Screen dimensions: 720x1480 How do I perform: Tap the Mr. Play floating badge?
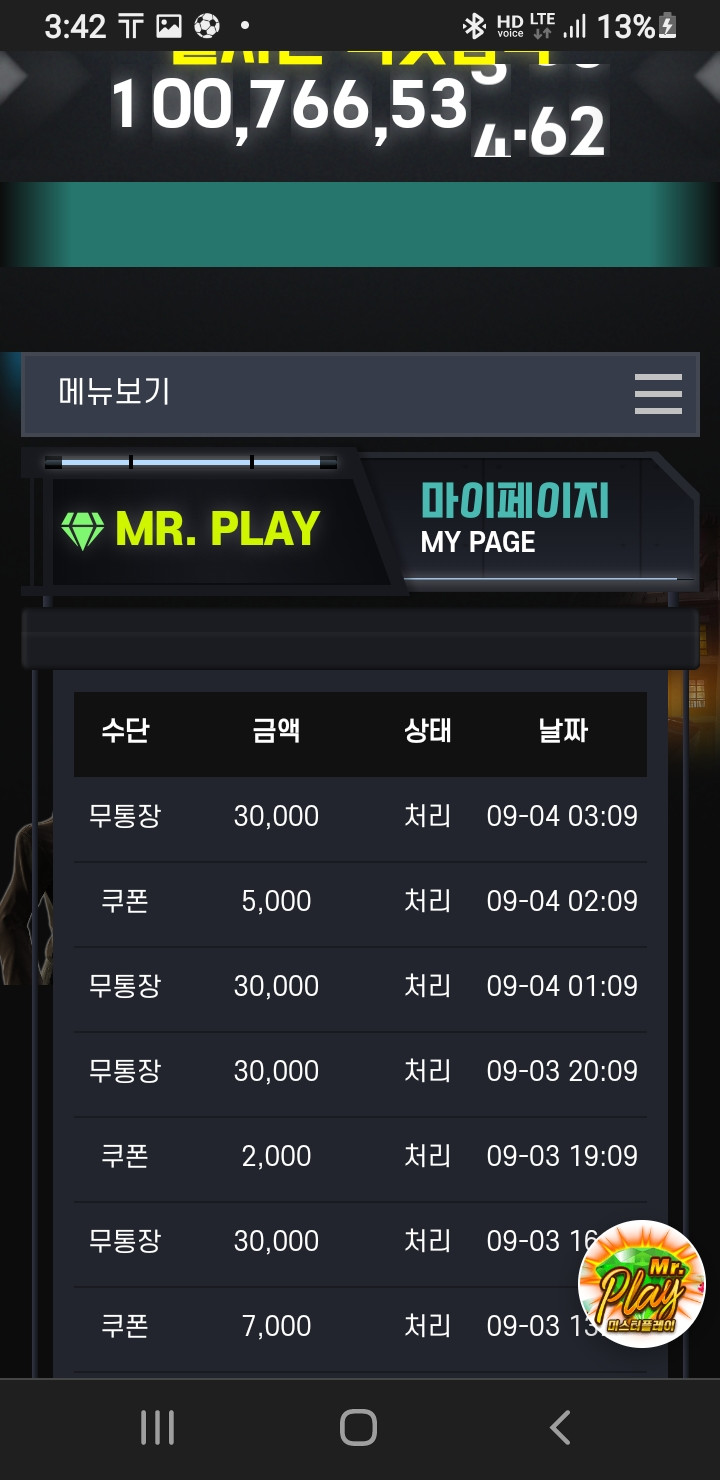click(x=642, y=1283)
